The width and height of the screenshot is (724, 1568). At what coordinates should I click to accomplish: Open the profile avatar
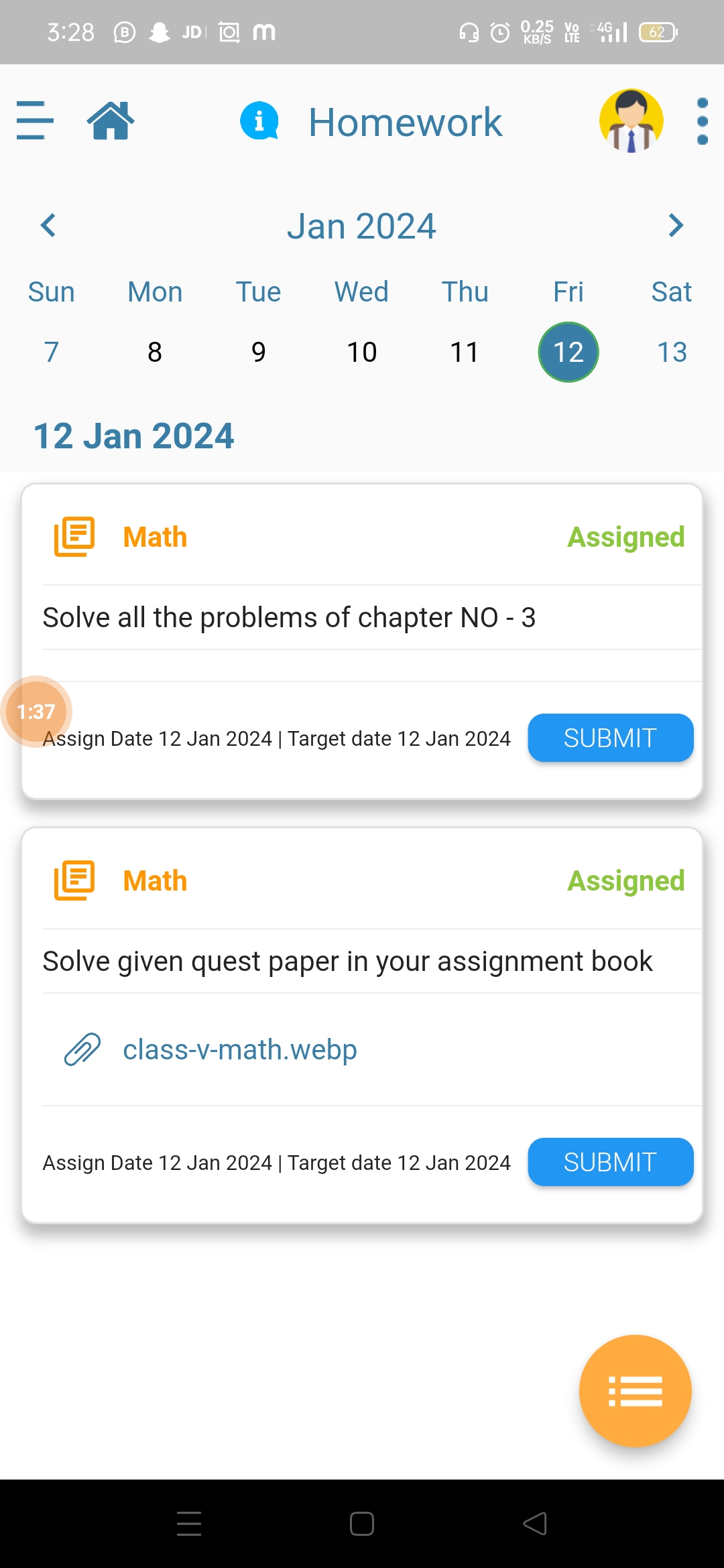[631, 121]
